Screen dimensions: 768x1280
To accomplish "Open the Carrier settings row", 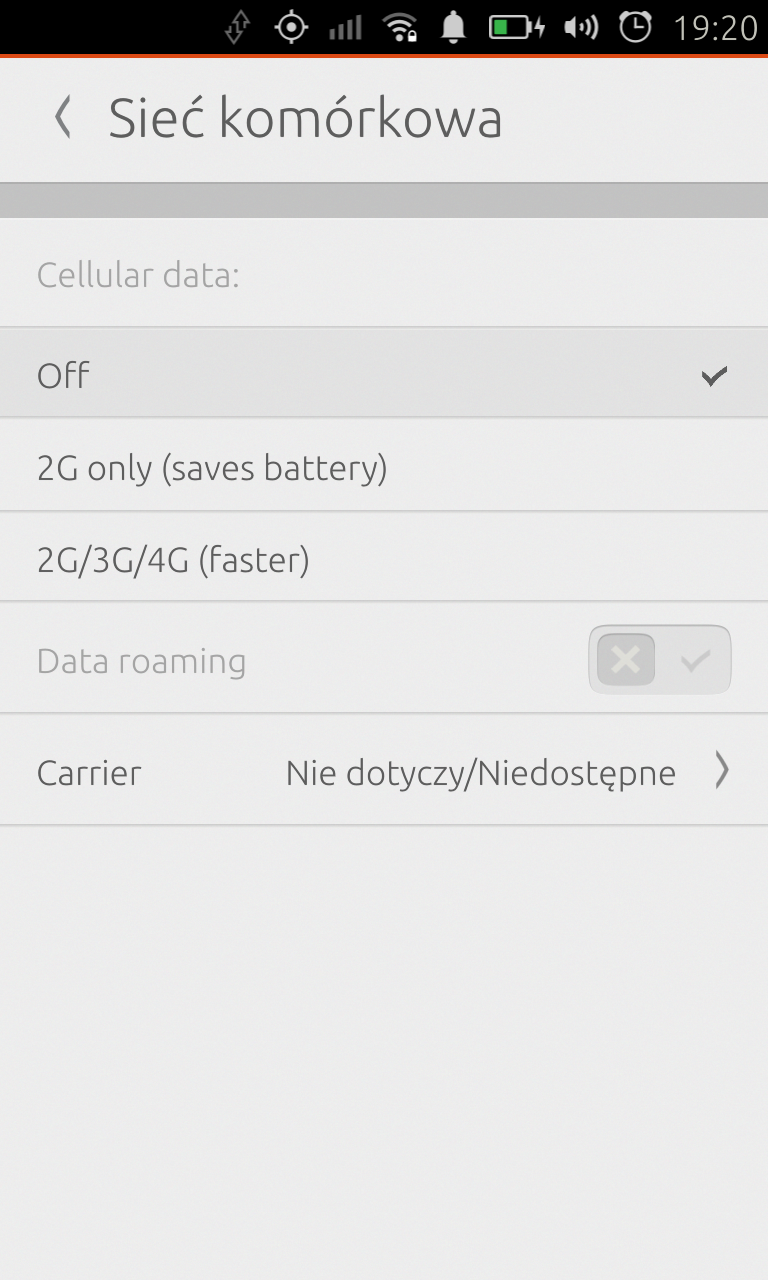I will coord(384,772).
